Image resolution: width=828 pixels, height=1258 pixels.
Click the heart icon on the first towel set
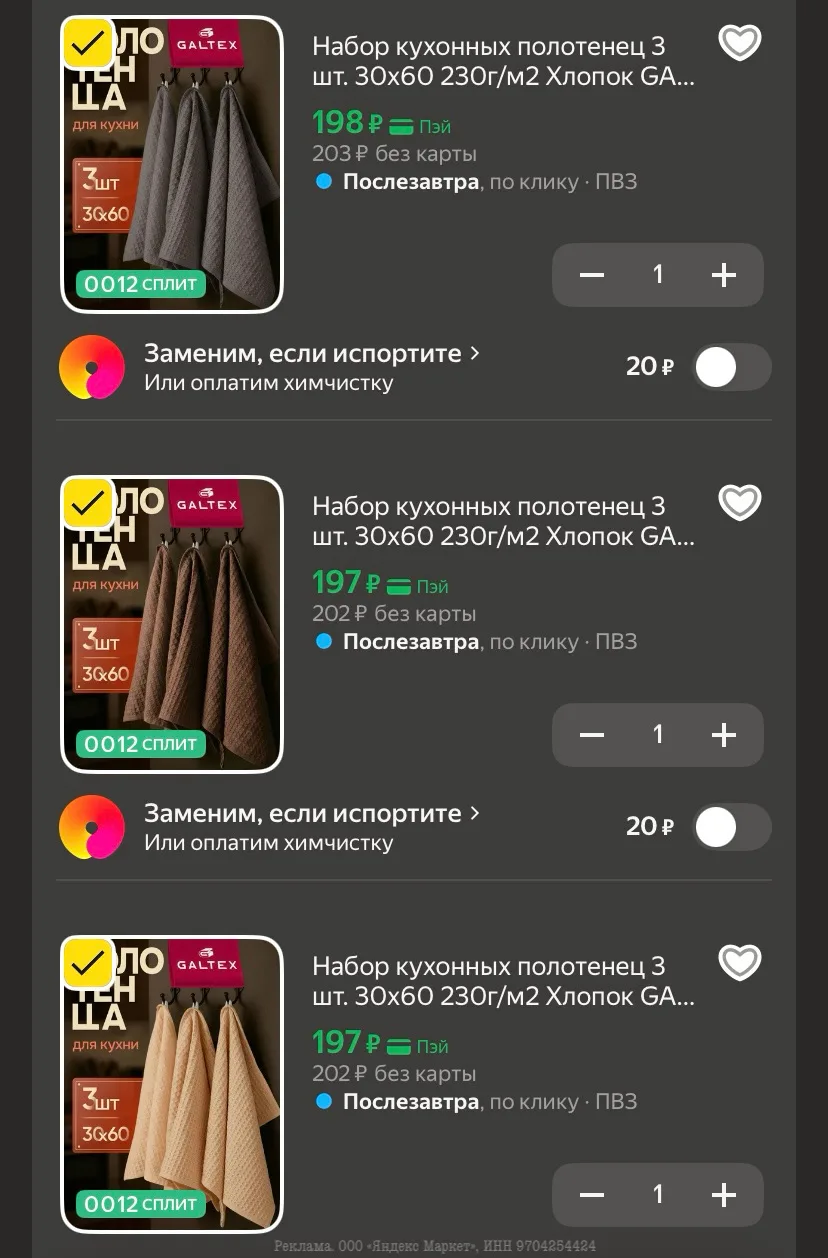739,43
